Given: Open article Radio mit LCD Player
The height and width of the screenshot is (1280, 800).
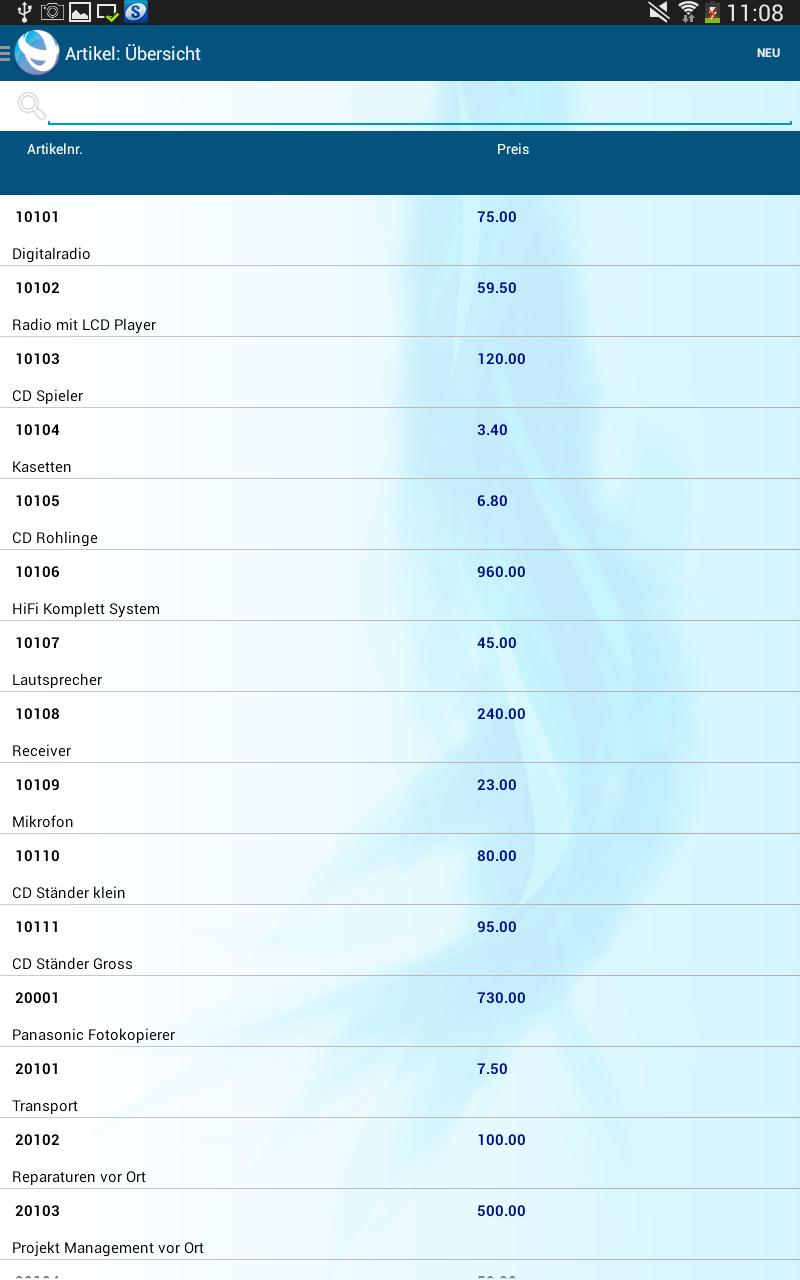Looking at the screenshot, I should 400,305.
